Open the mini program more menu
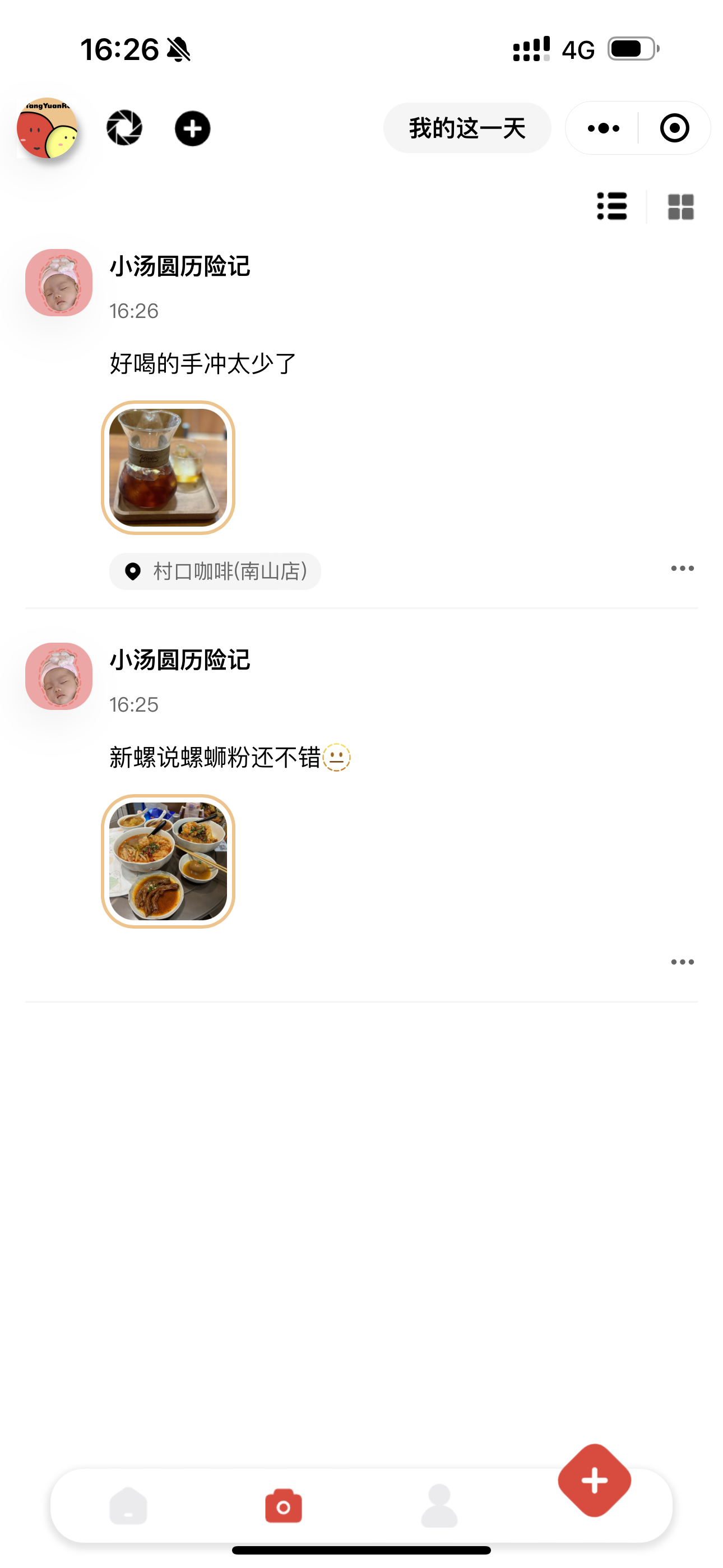This screenshot has width=723, height=1568. 603,128
